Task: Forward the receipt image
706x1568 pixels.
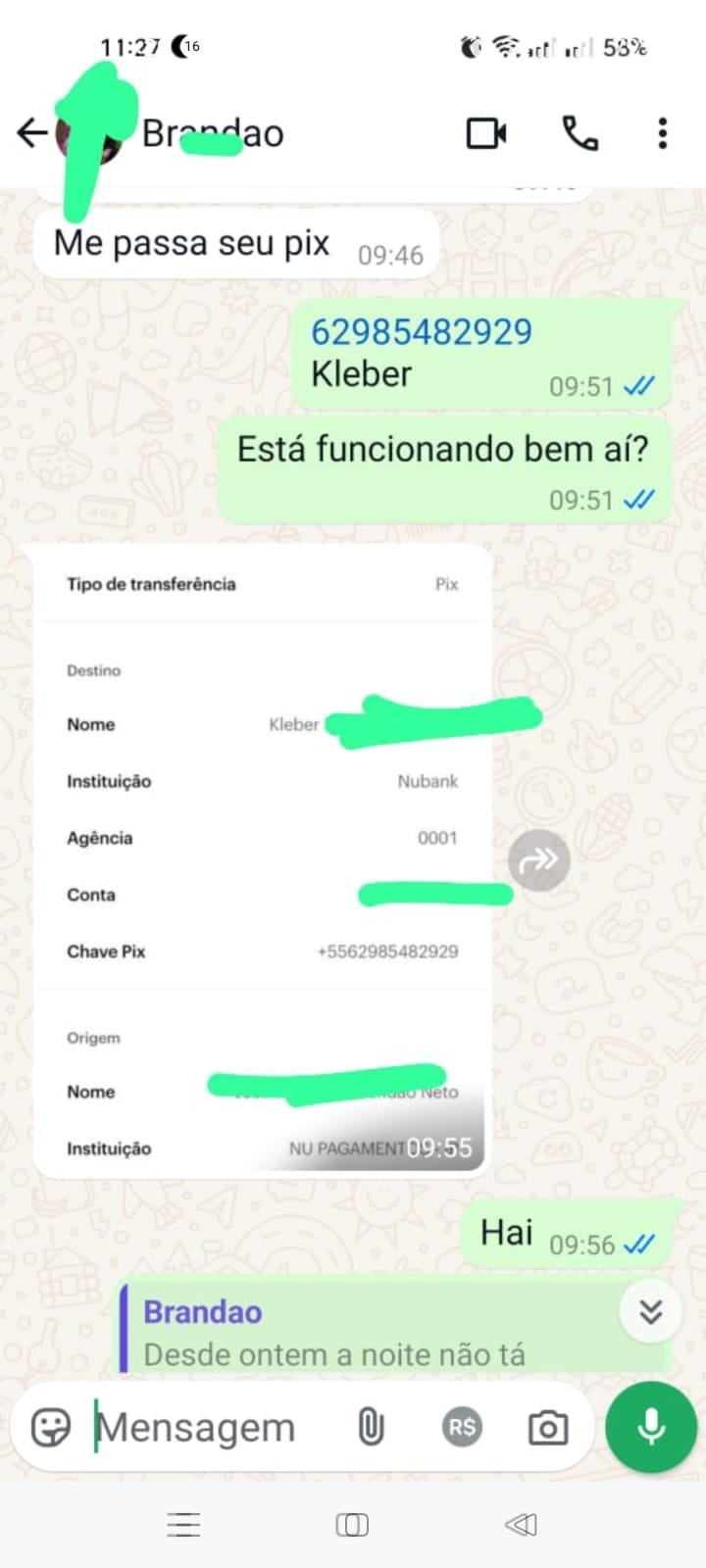Action: tap(538, 860)
